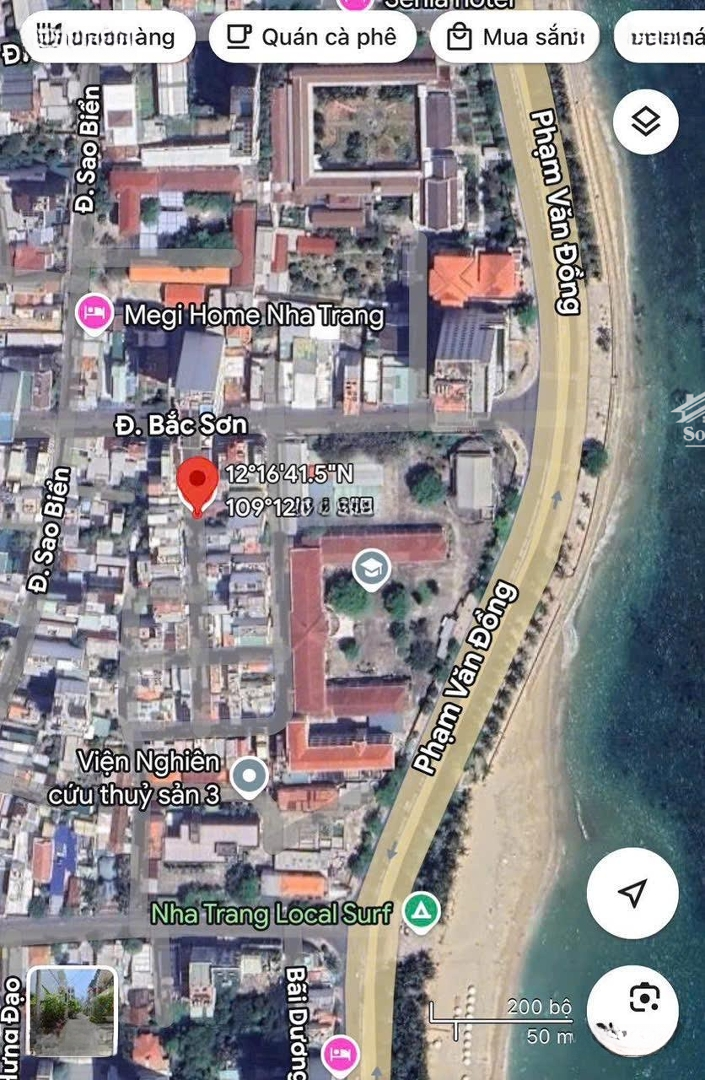This screenshot has width=705, height=1080.
Task: Center map on my location
Action: coord(632,893)
